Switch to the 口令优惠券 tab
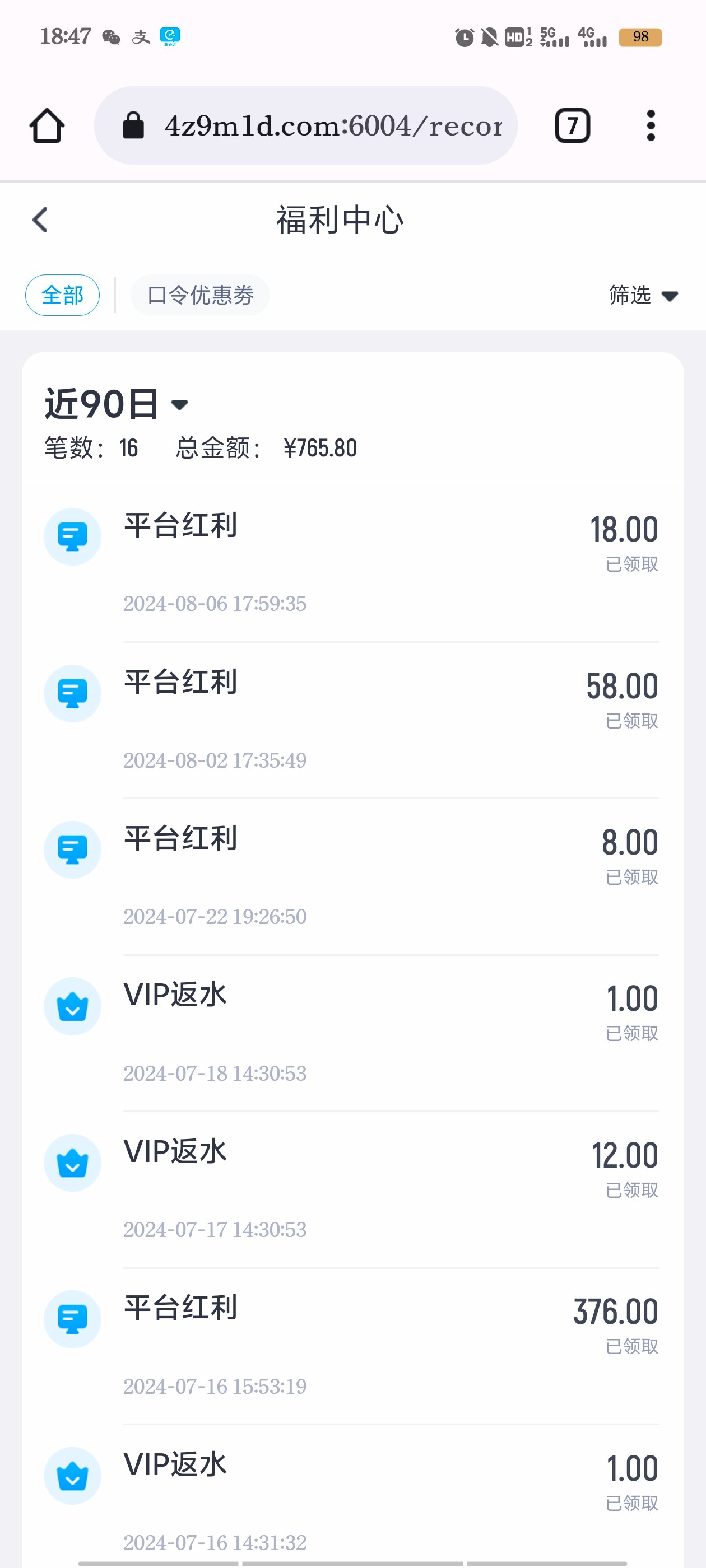 point(200,295)
